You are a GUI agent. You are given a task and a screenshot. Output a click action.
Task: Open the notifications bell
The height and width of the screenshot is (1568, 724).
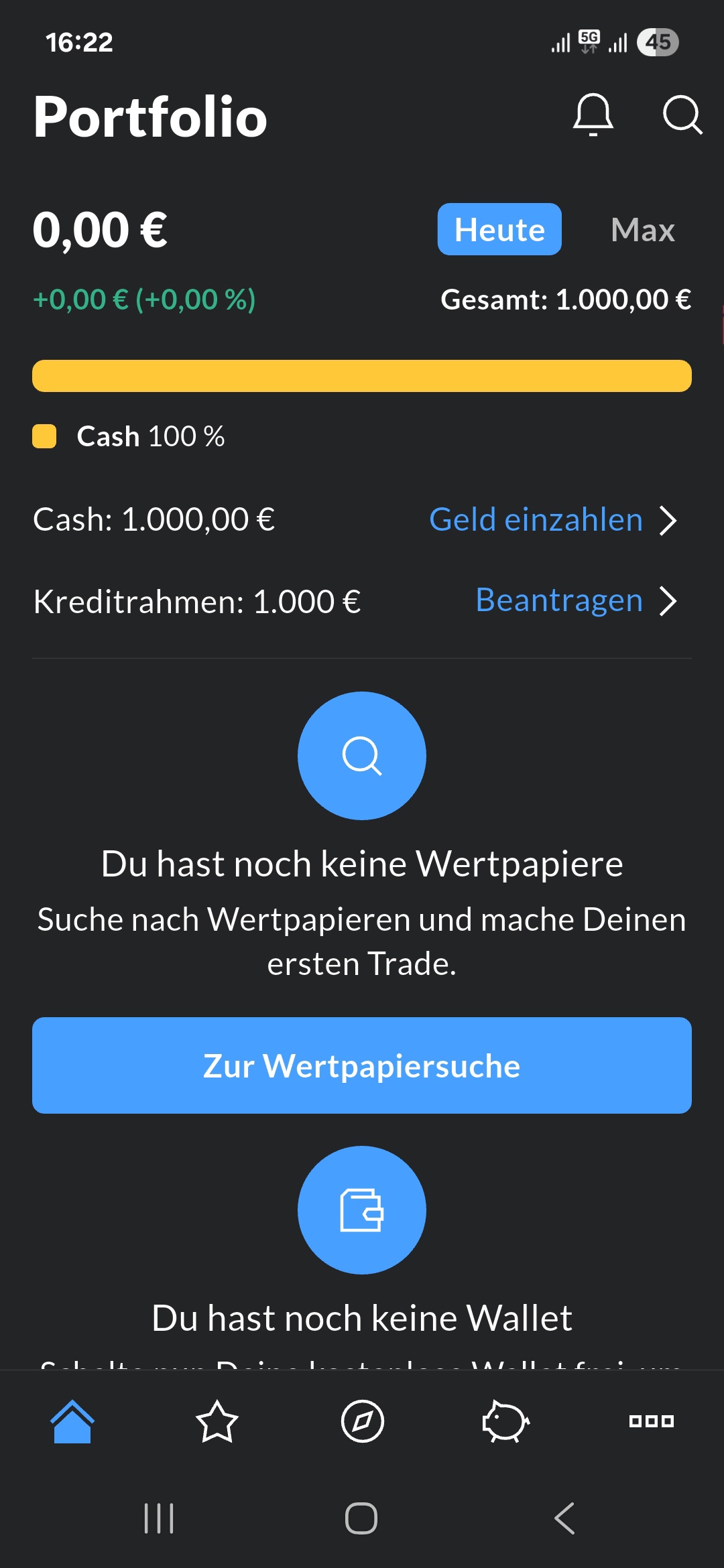pos(593,115)
